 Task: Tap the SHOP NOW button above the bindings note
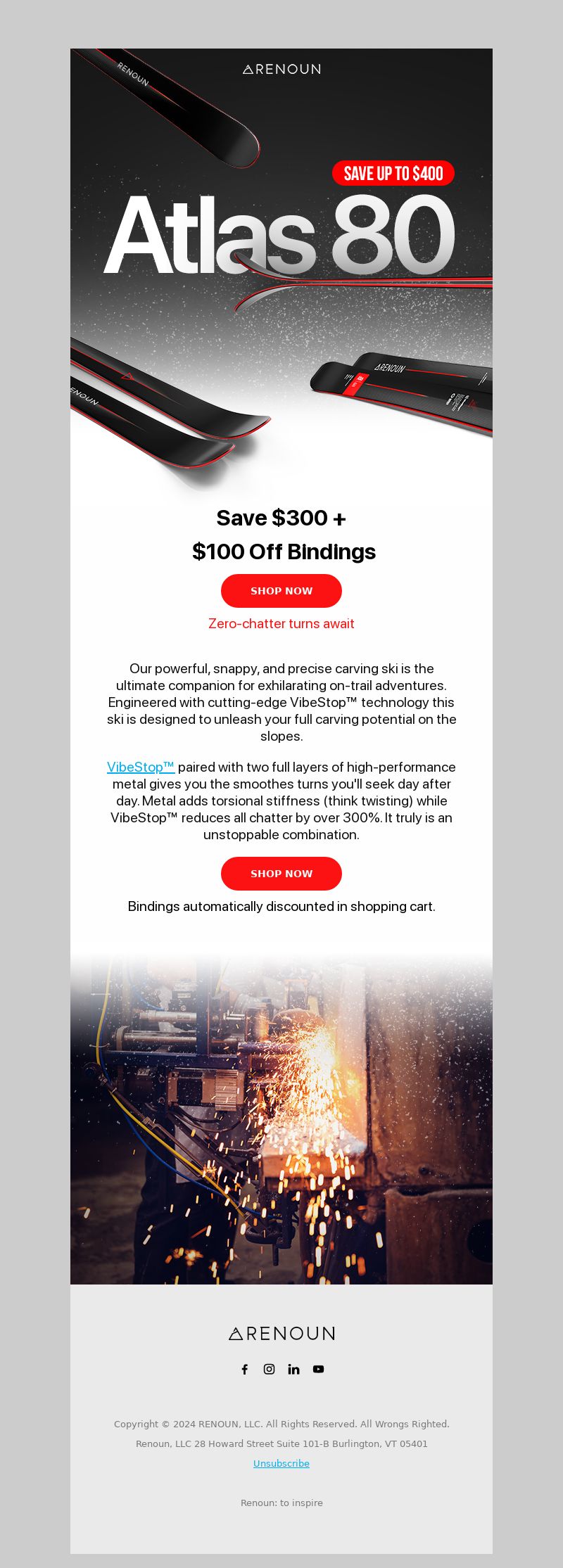pos(281,874)
